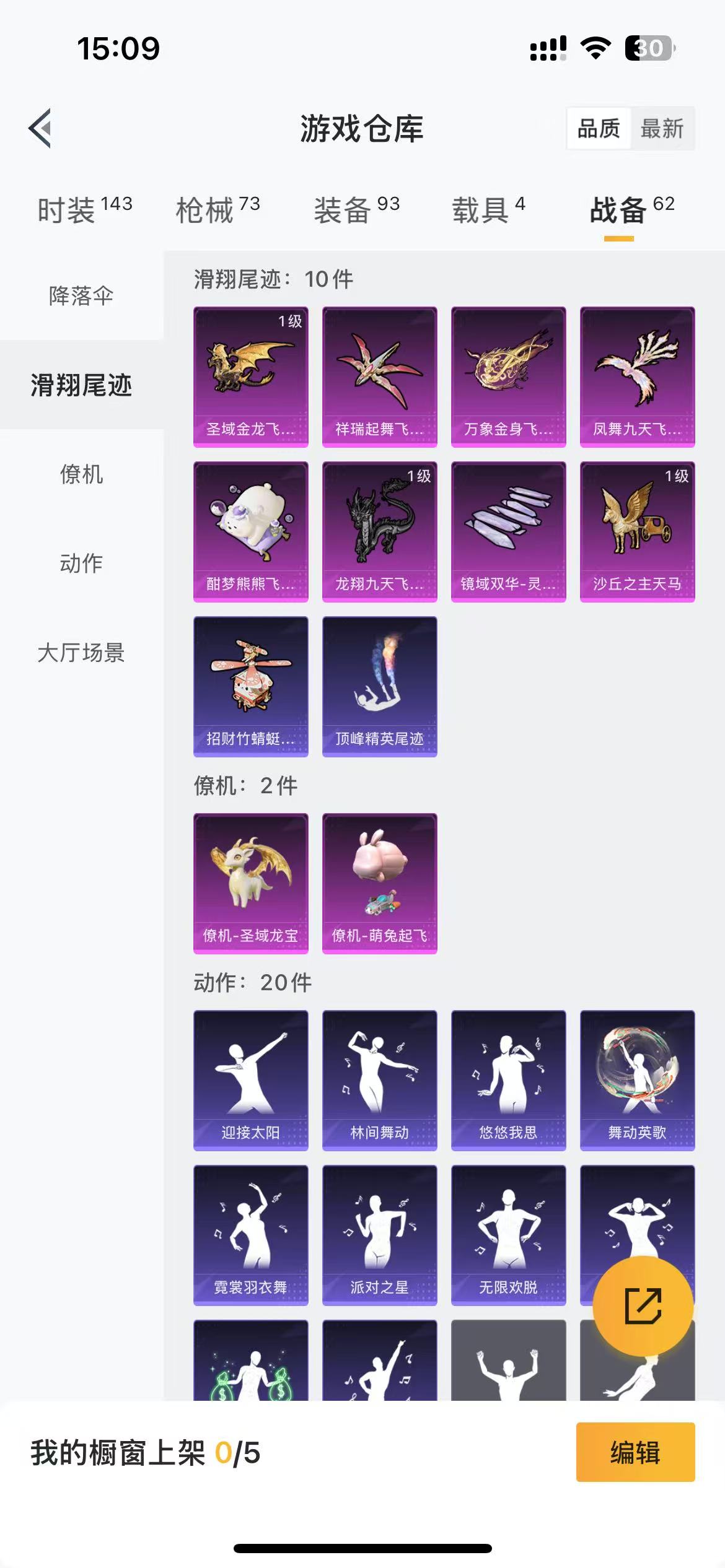This screenshot has height=1568, width=725.
Task: Open the 僚机-萌兔起飞 item
Action: pyautogui.click(x=379, y=883)
